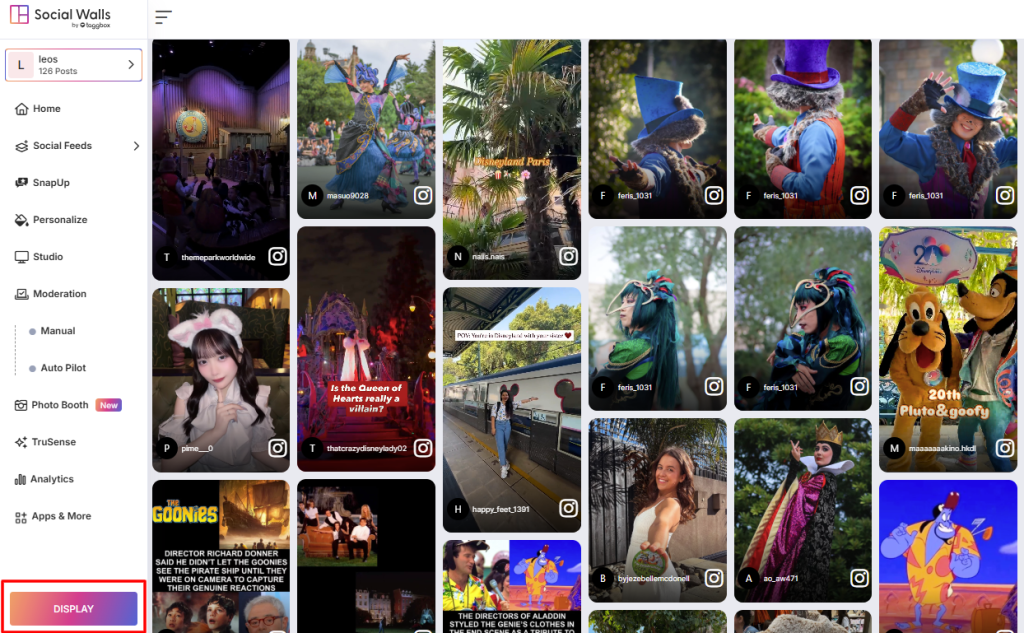Tap the DISPLAY button
1024x633 pixels.
[73, 609]
